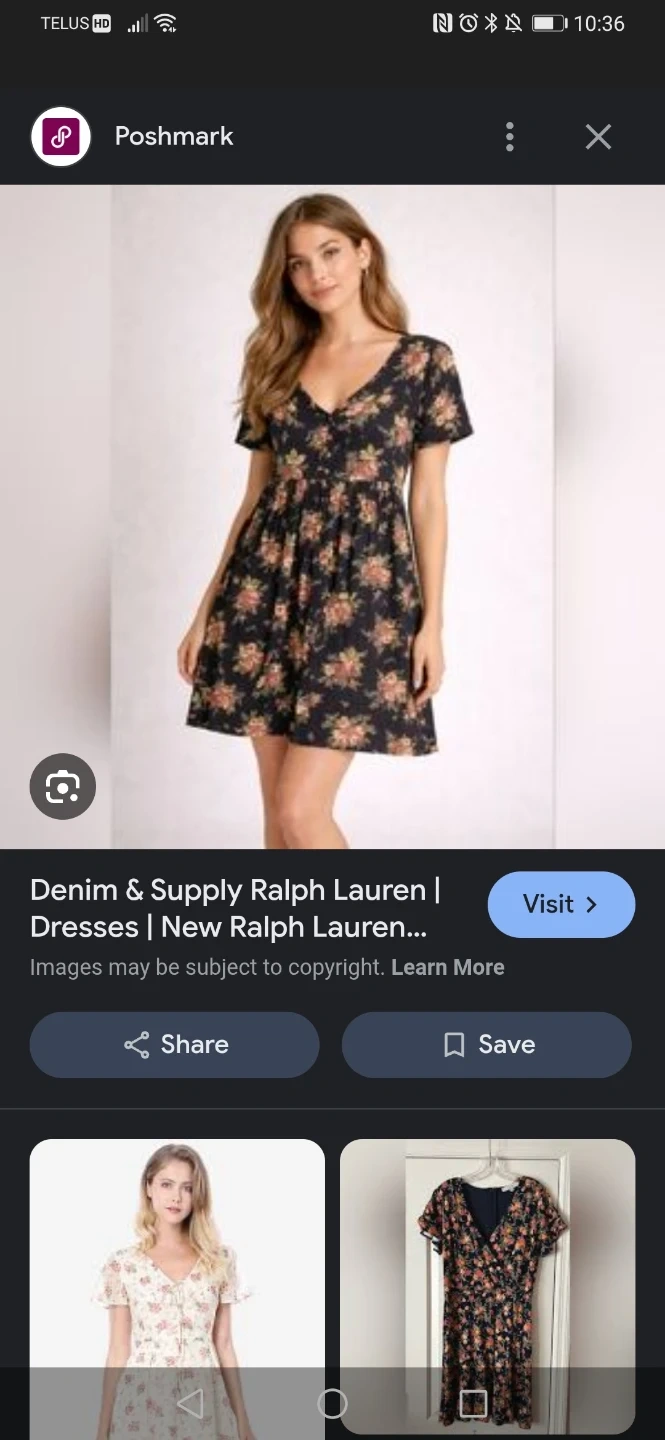Visit the Poshmark listing page

[561, 905]
